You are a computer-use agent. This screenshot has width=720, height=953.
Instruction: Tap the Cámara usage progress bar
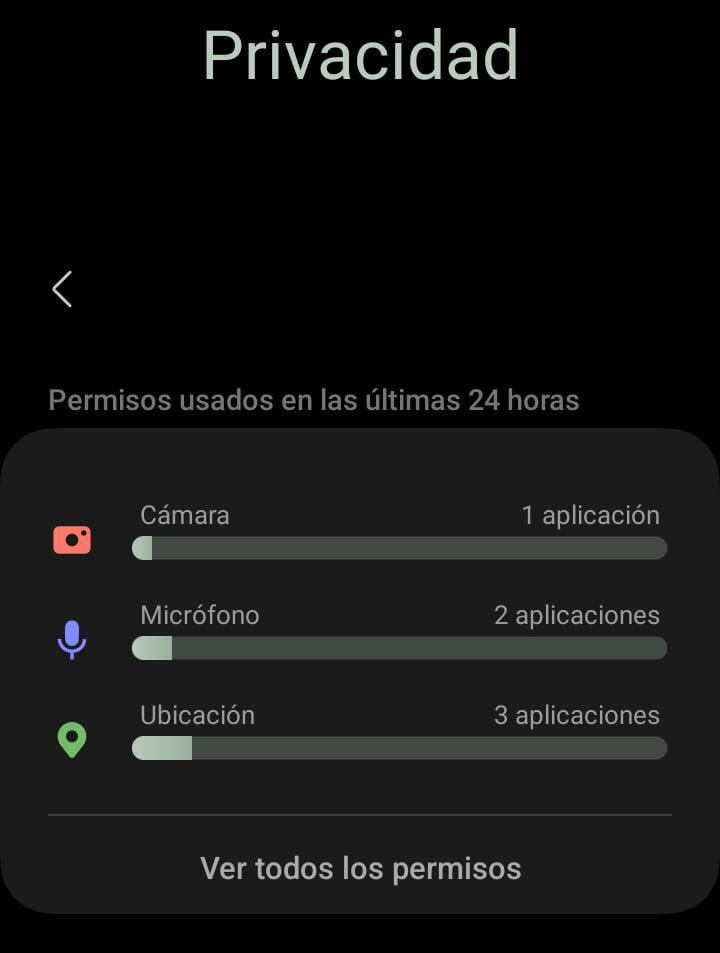(399, 548)
